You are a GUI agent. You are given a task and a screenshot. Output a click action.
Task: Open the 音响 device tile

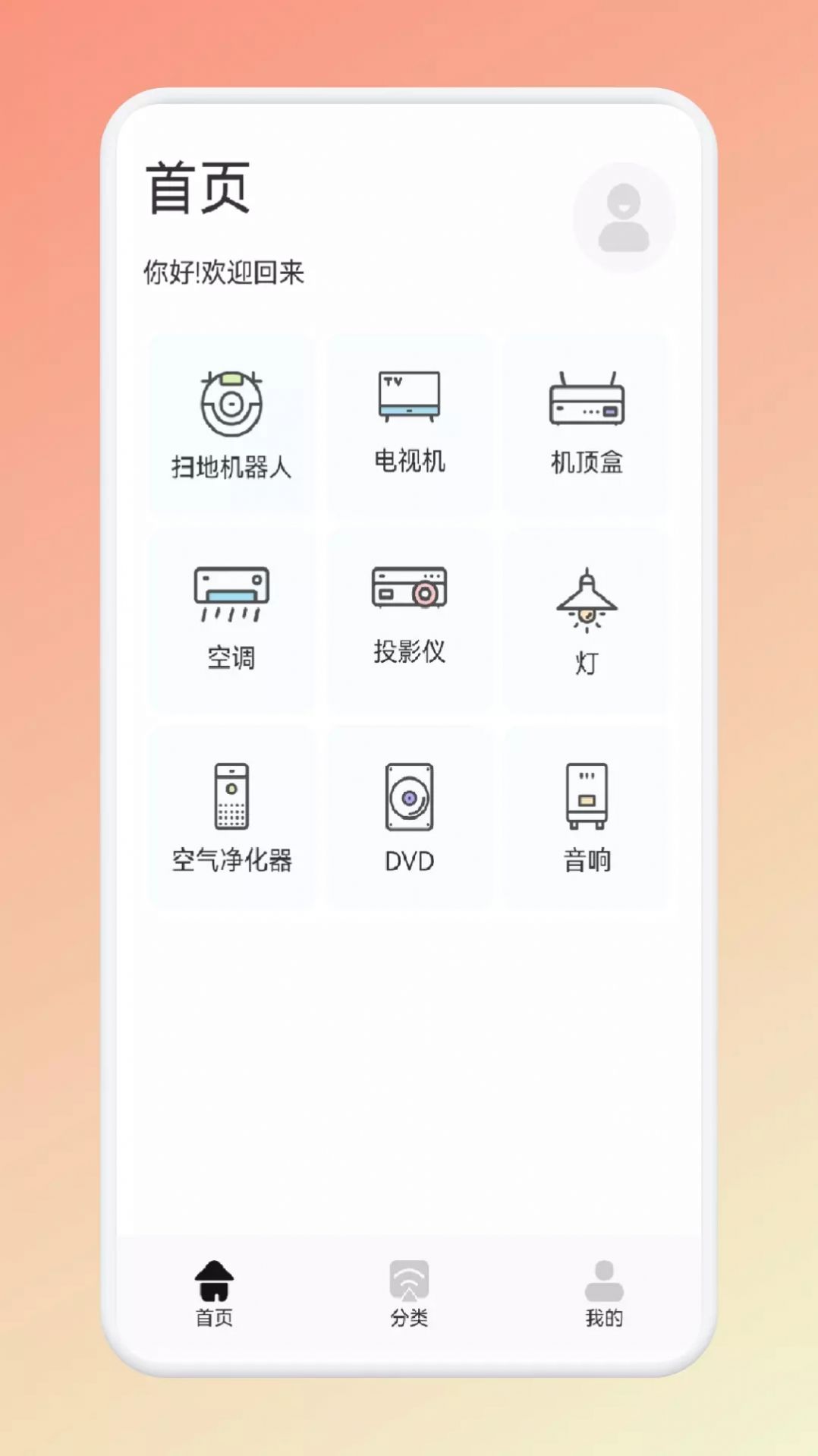(587, 817)
